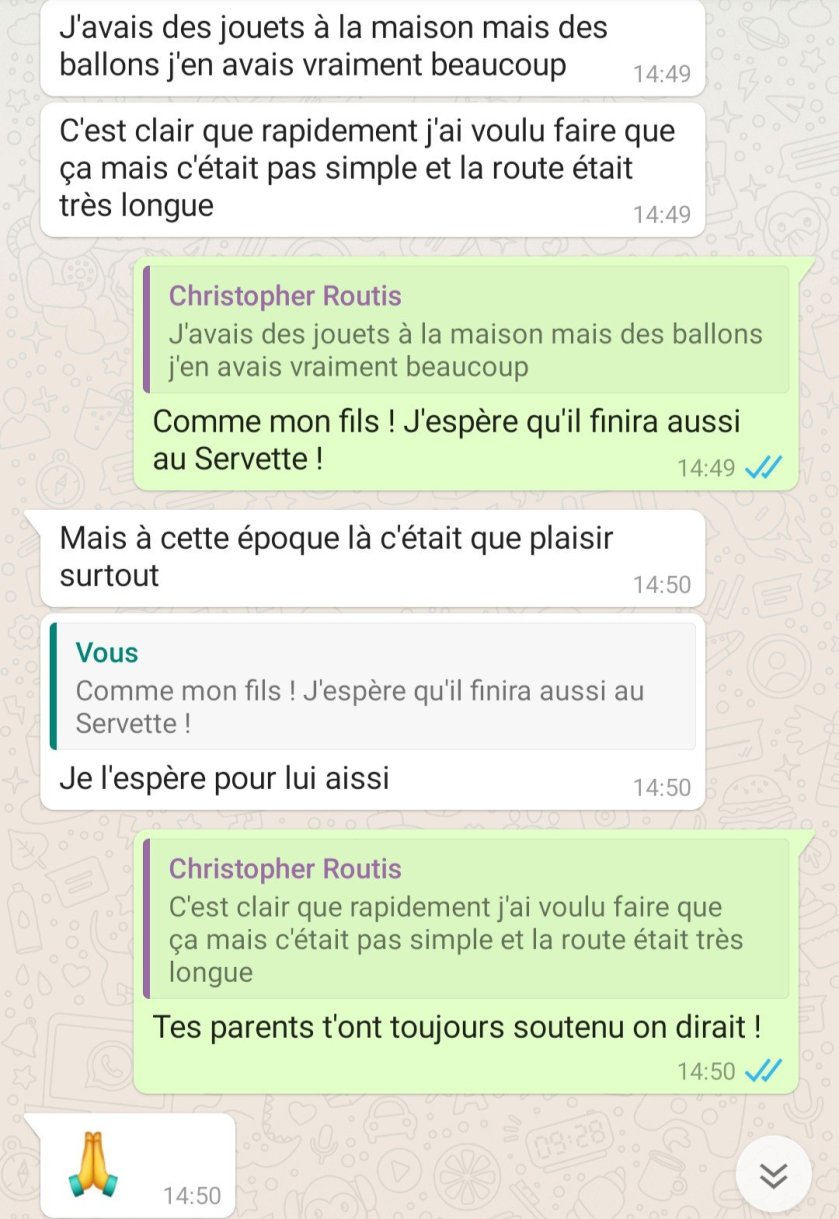Open quoted message "J'avais des jouets à la maison"
Viewport: 839px width, 1219px height.
(x=466, y=330)
